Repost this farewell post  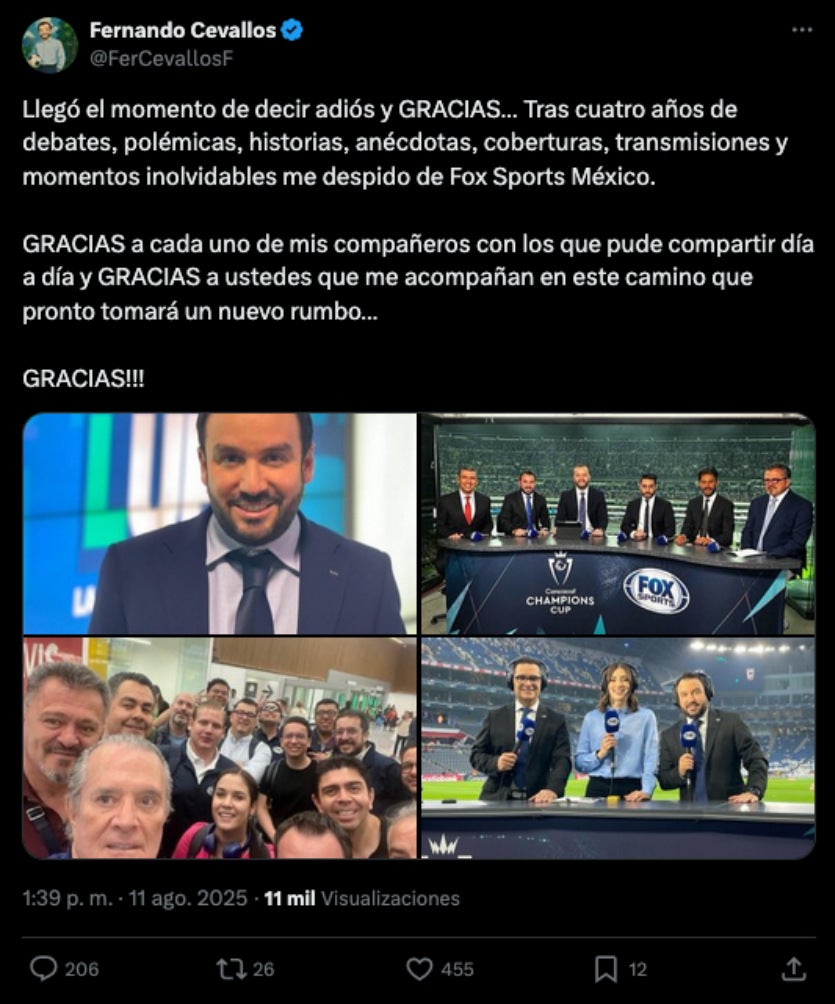pos(231,968)
